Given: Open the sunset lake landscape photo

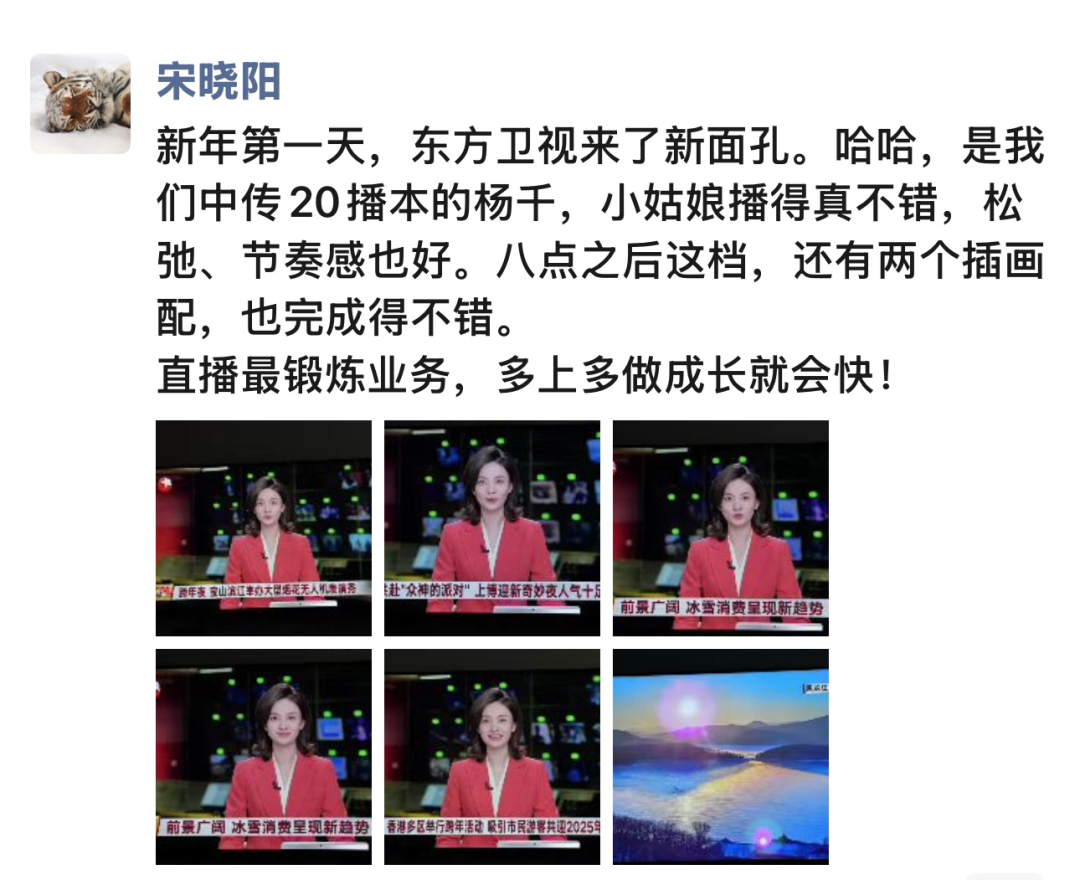Looking at the screenshot, I should tap(720, 756).
